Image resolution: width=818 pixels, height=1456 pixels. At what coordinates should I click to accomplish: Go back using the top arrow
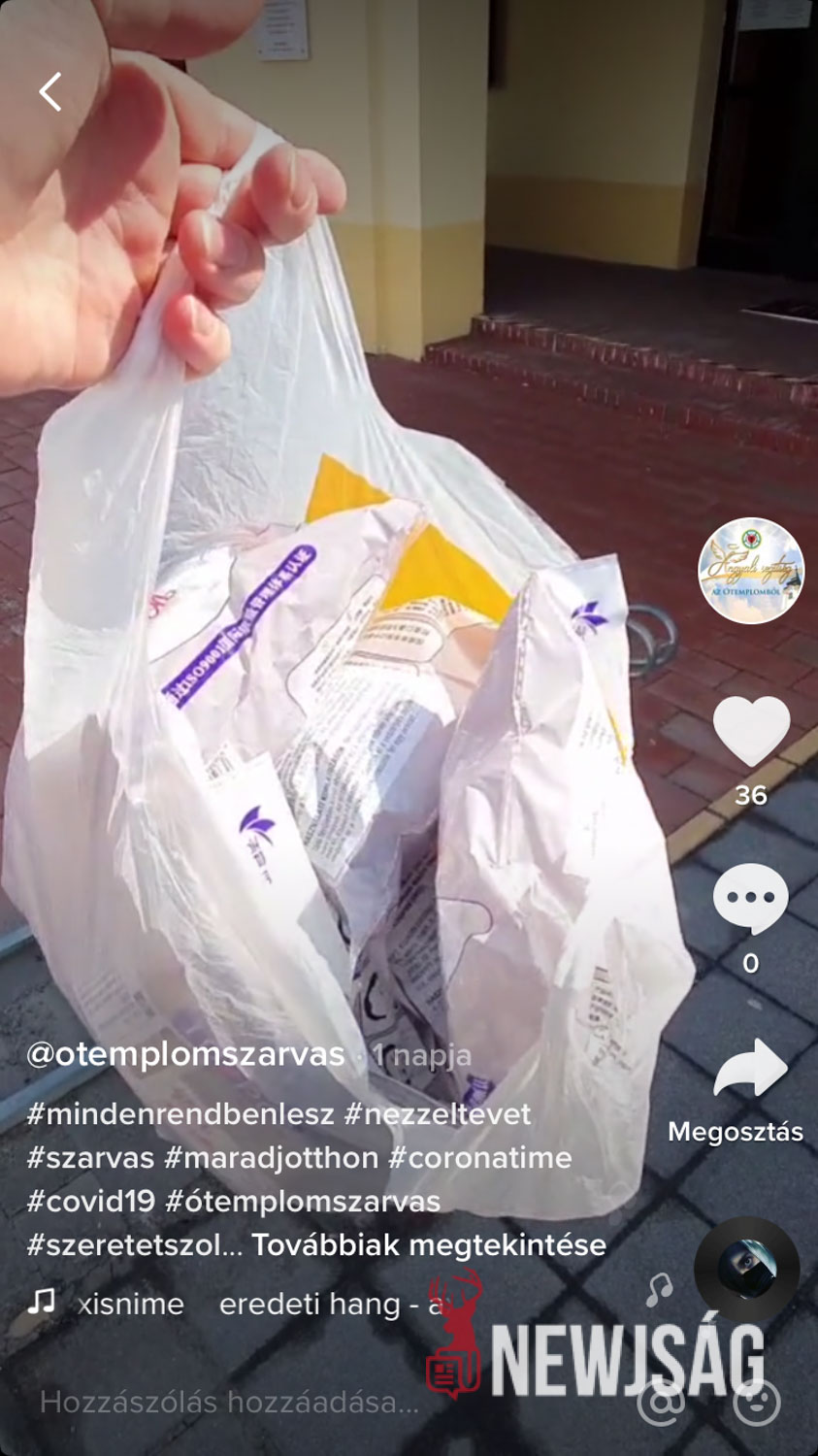click(x=50, y=92)
